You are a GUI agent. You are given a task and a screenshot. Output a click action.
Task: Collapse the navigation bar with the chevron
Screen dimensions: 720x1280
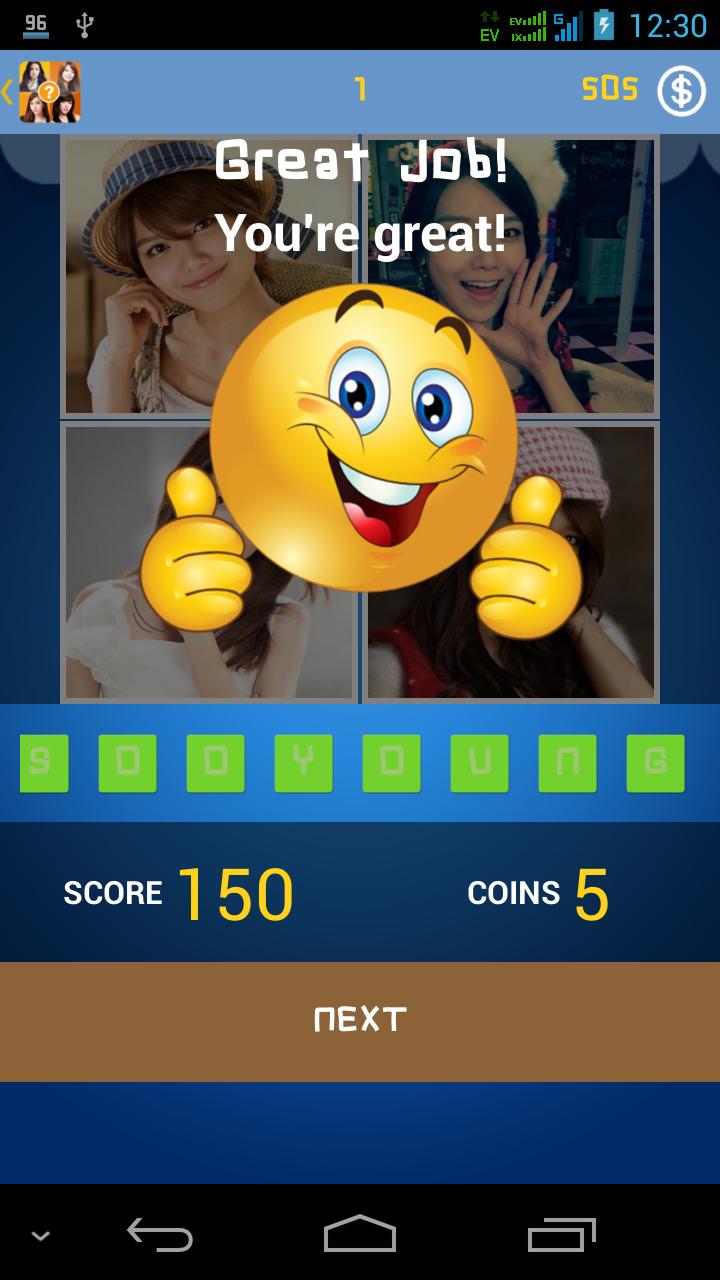point(40,1237)
